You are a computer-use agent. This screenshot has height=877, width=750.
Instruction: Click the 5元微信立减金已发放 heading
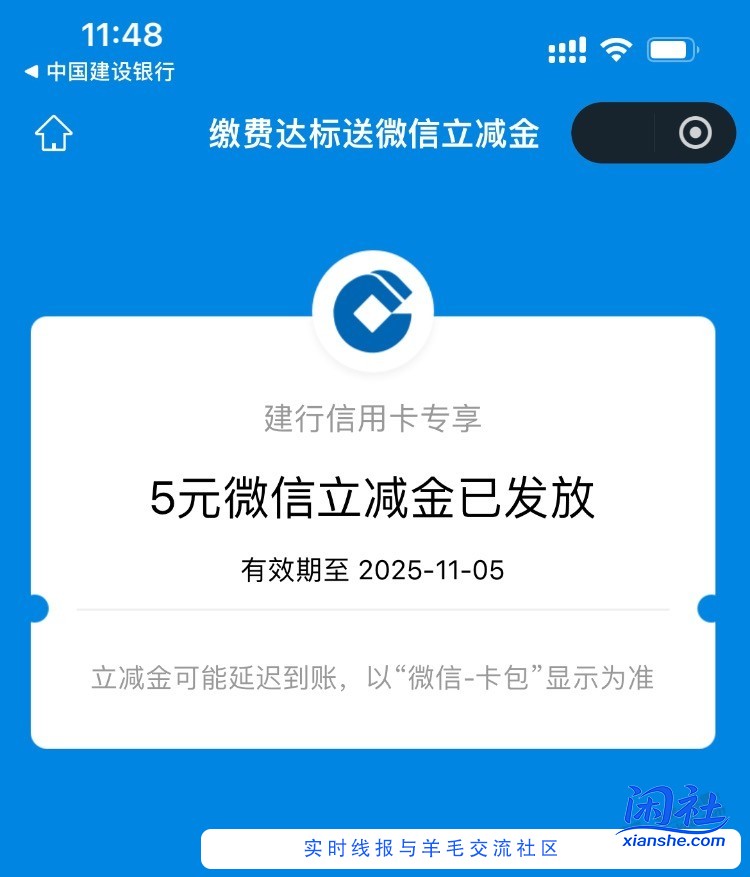pos(374,498)
